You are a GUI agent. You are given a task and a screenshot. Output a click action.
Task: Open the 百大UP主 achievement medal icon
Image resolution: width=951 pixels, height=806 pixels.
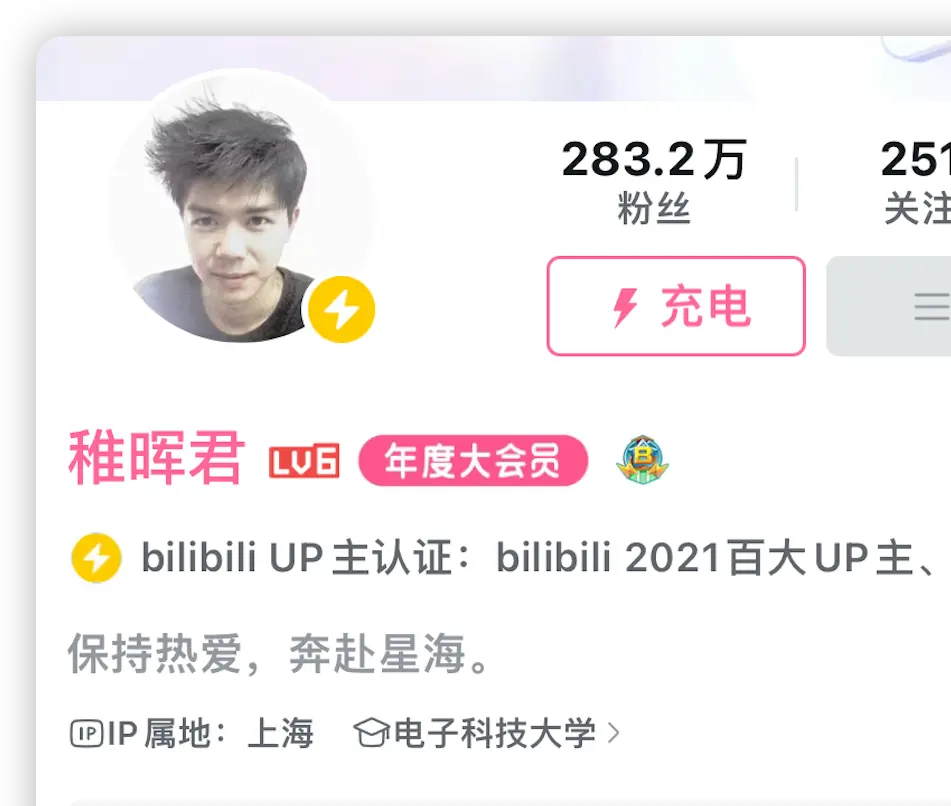coord(642,461)
